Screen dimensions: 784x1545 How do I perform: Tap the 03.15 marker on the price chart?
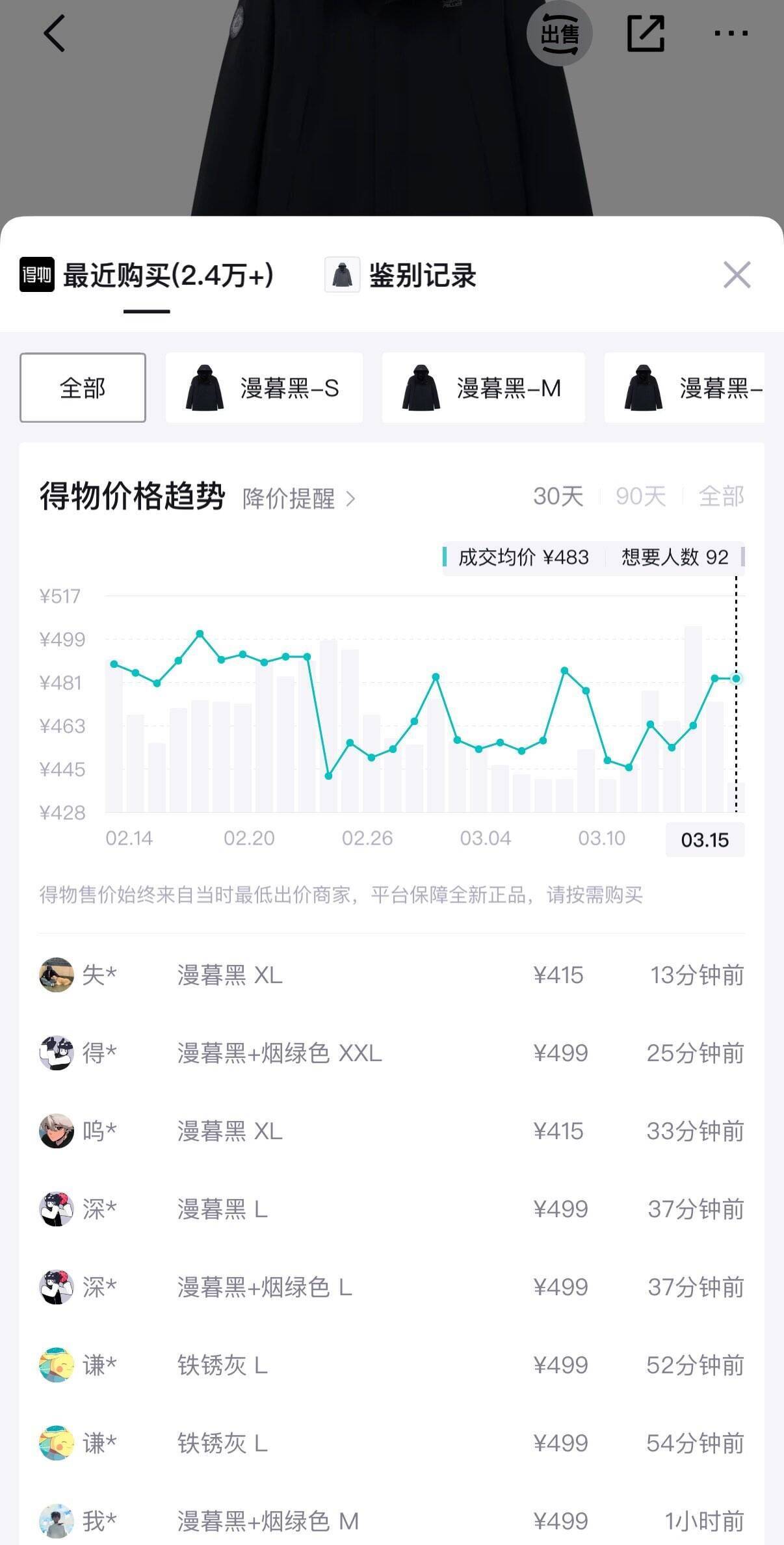706,839
